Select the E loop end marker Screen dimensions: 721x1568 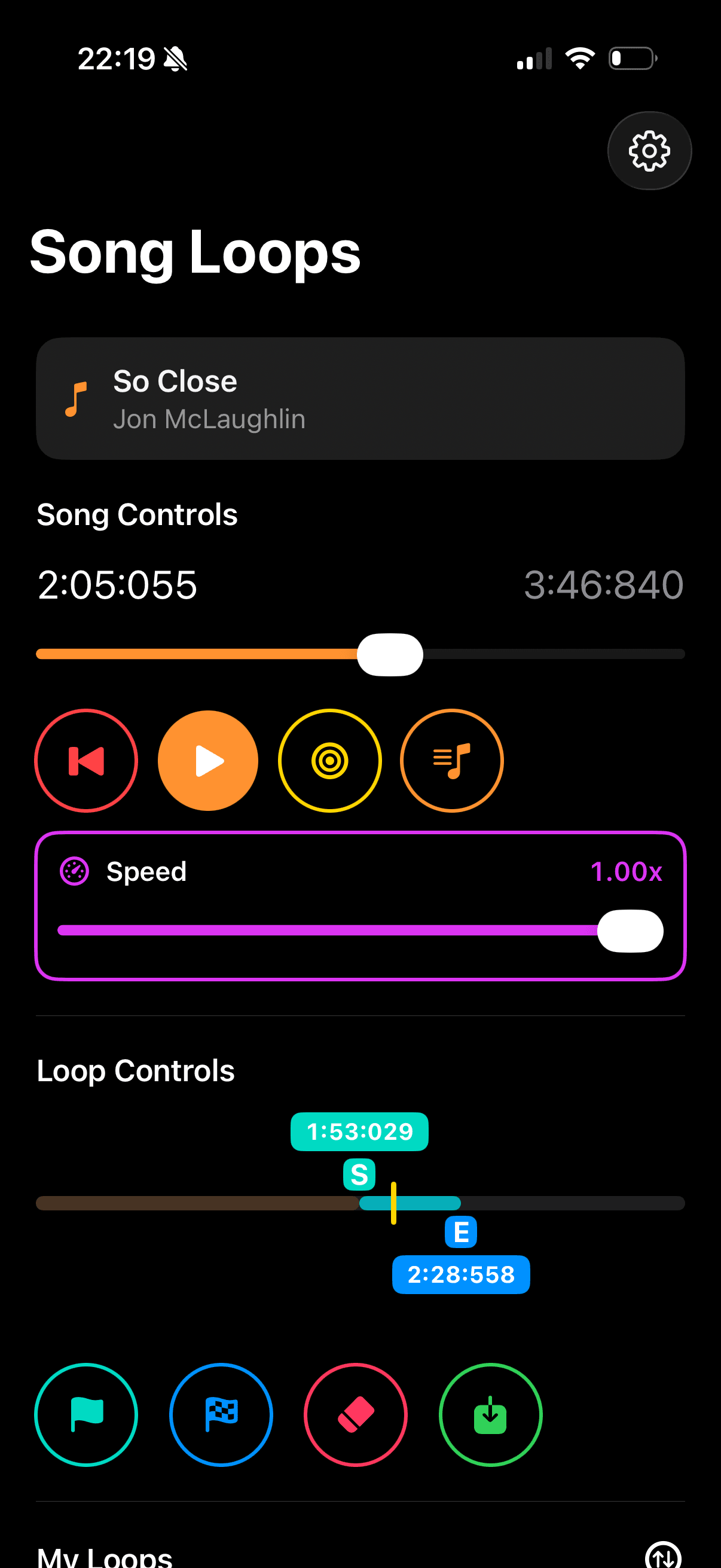[x=460, y=1233]
